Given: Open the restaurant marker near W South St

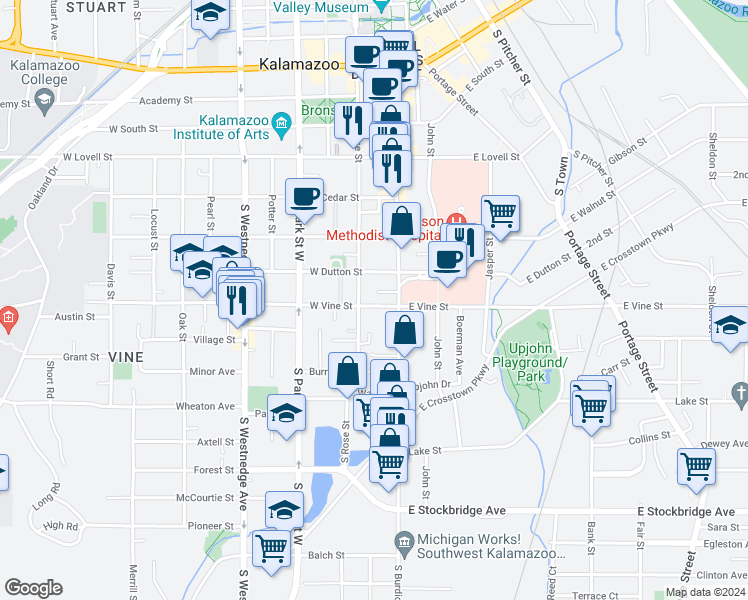Looking at the screenshot, I should point(352,120).
